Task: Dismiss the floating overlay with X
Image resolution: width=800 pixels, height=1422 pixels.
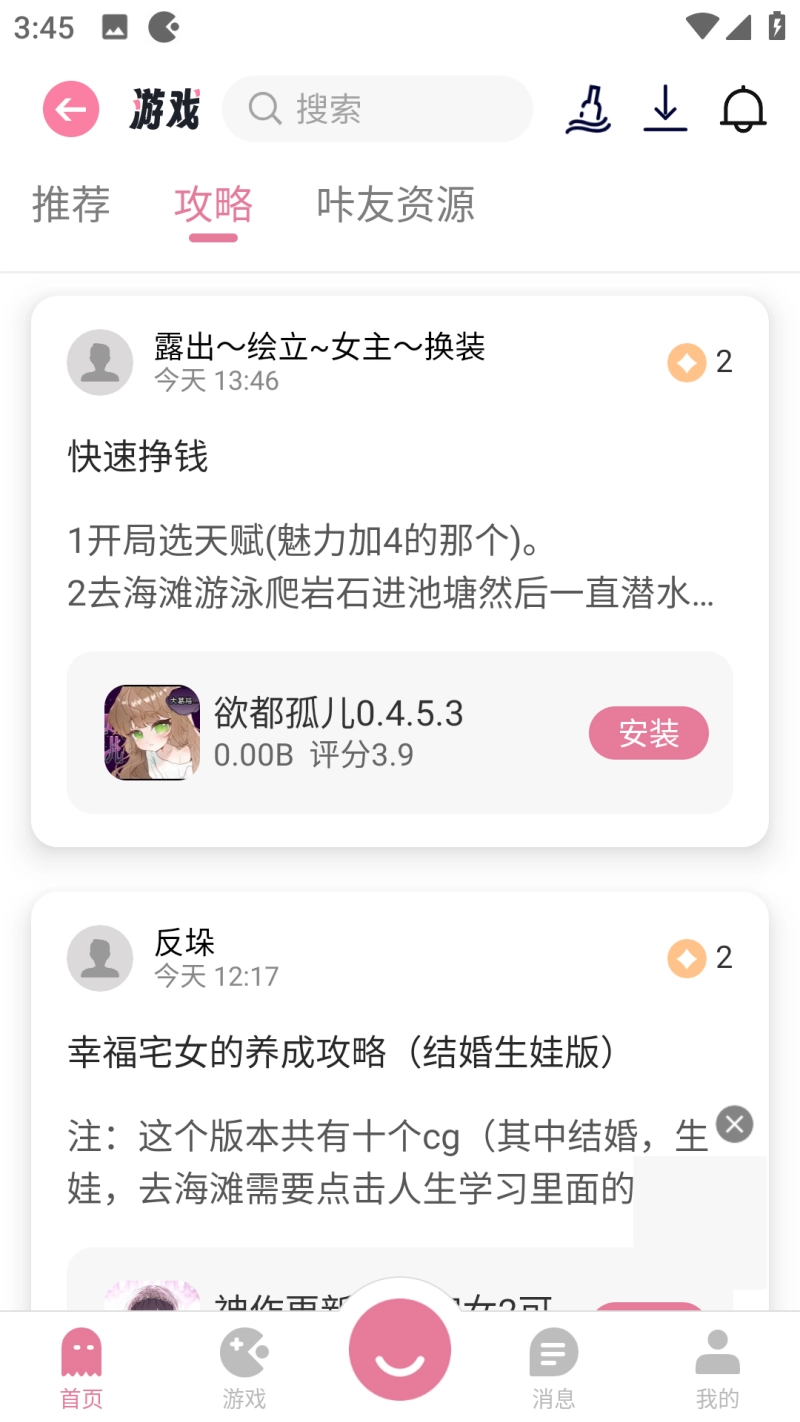Action: (x=735, y=1124)
